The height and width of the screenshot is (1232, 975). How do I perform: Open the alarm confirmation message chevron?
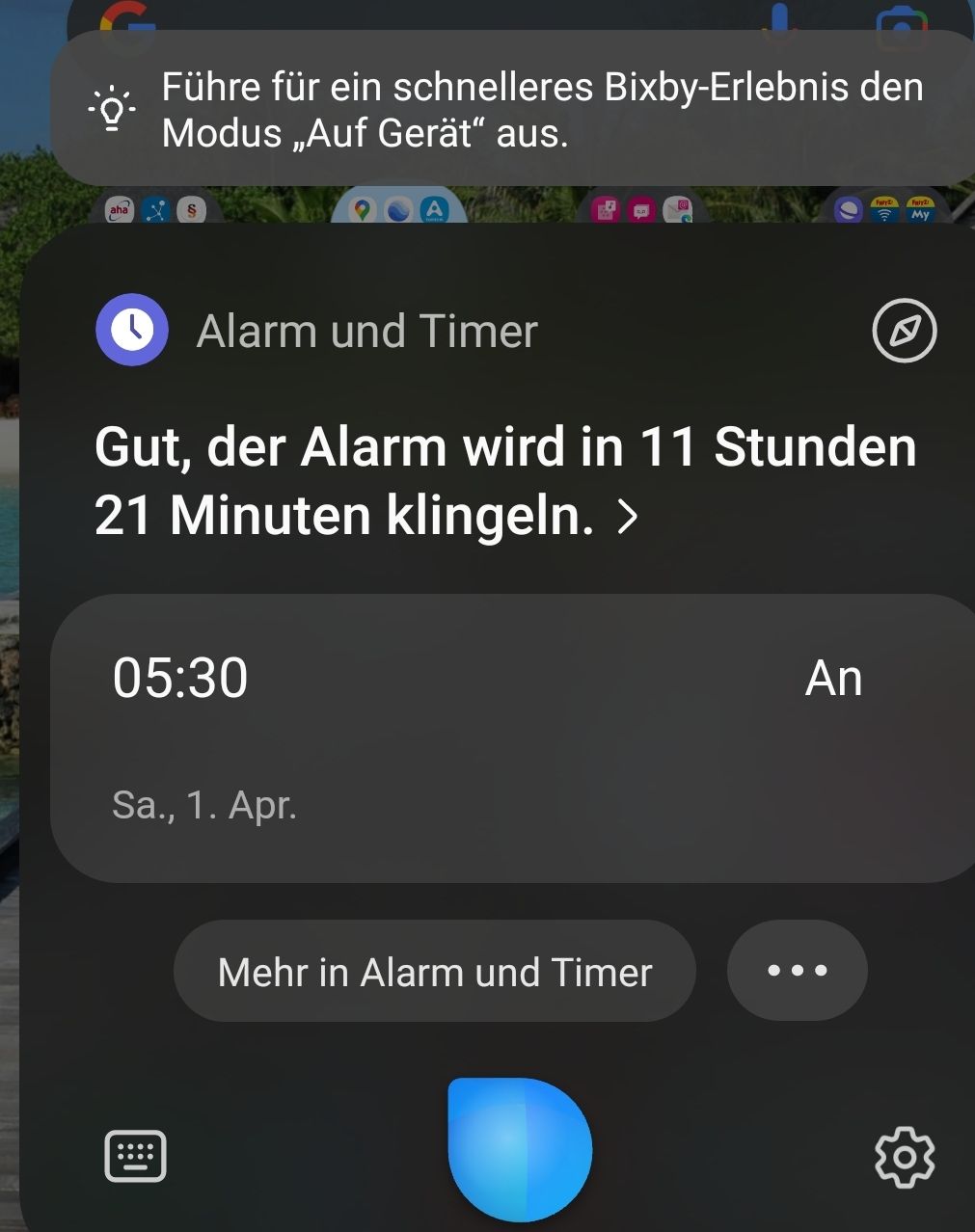click(628, 517)
